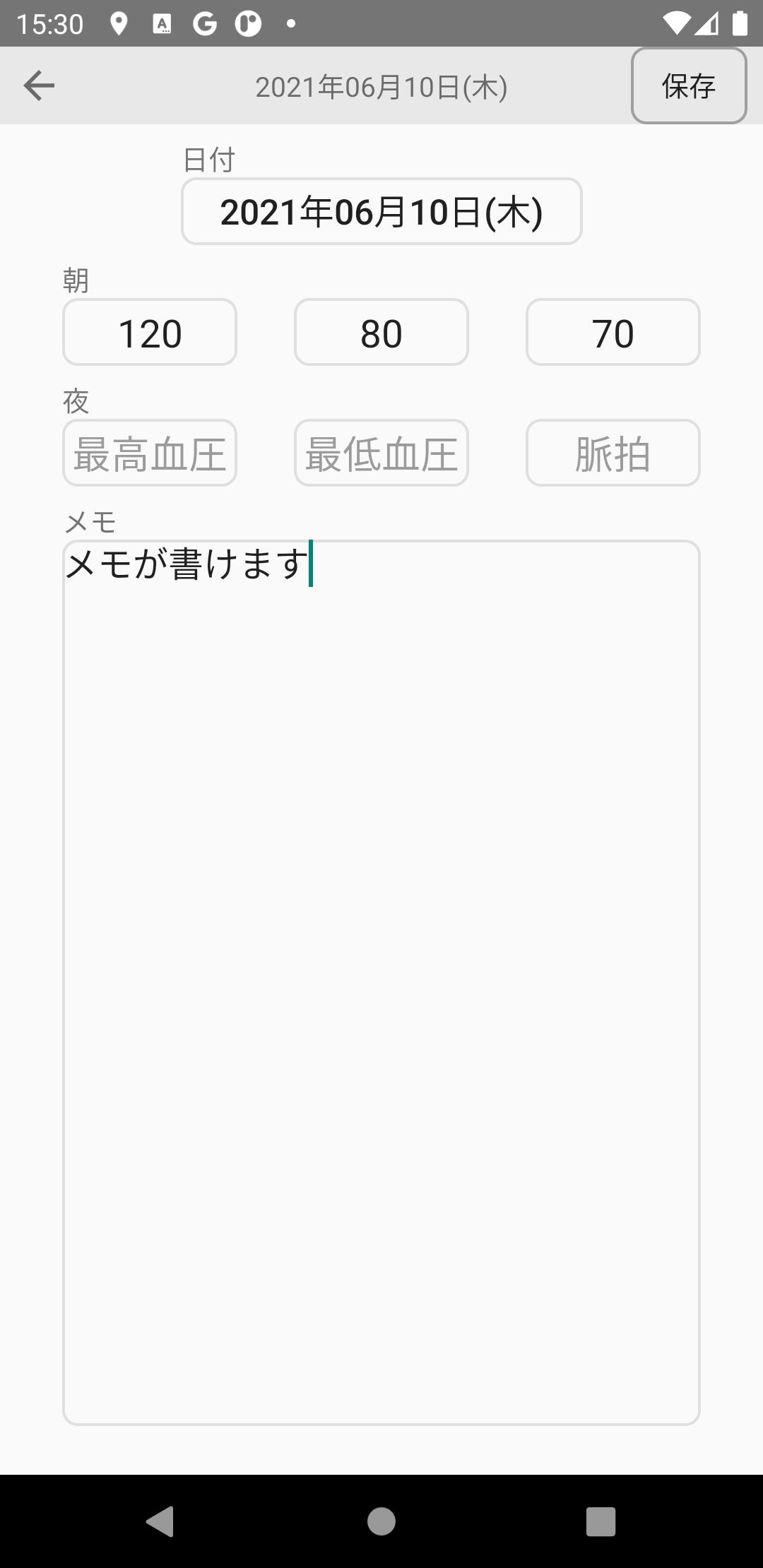Tap the clock showing 15:30 in status bar

pyautogui.click(x=52, y=23)
